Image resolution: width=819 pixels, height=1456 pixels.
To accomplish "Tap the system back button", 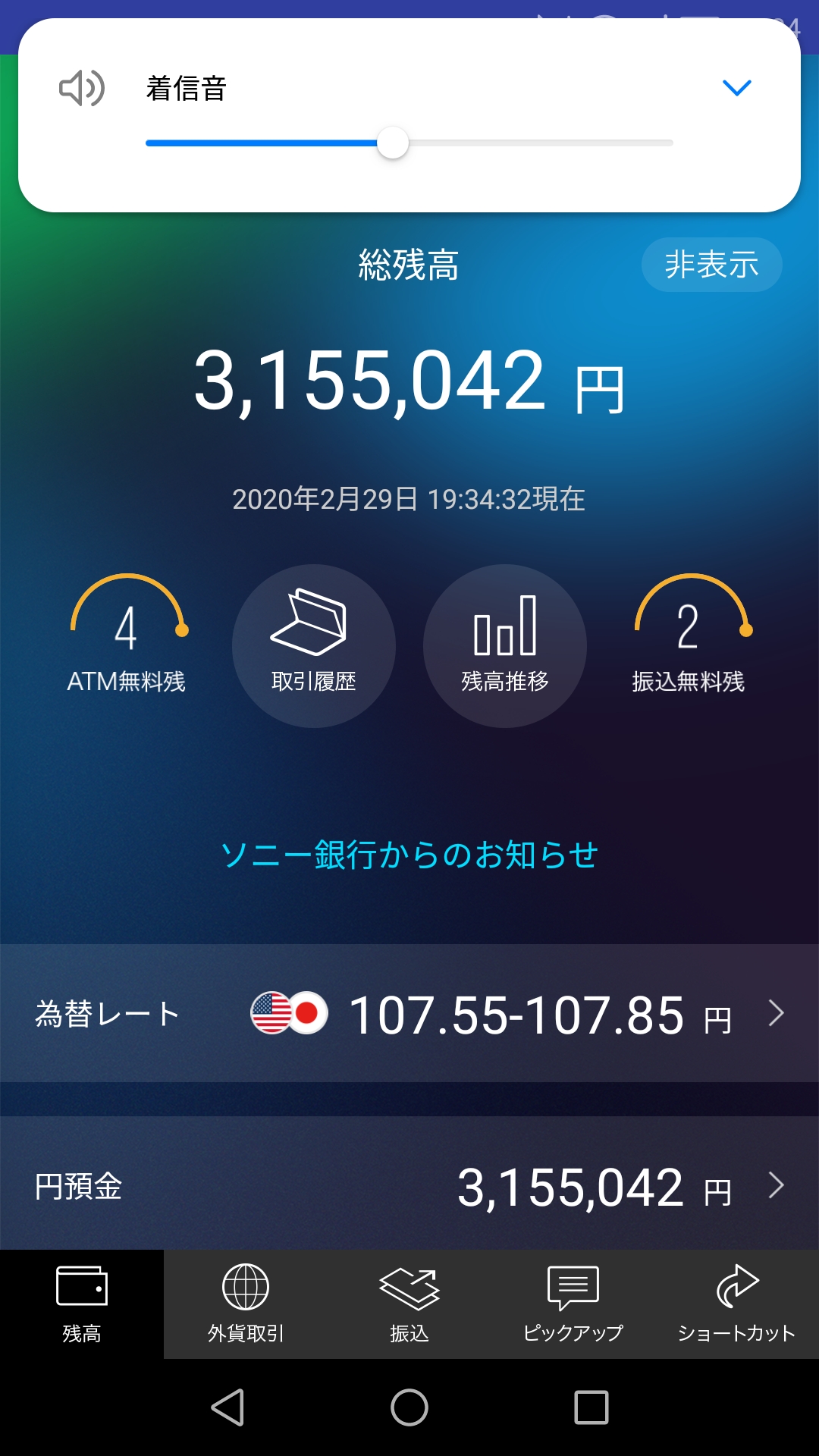I will click(227, 1407).
